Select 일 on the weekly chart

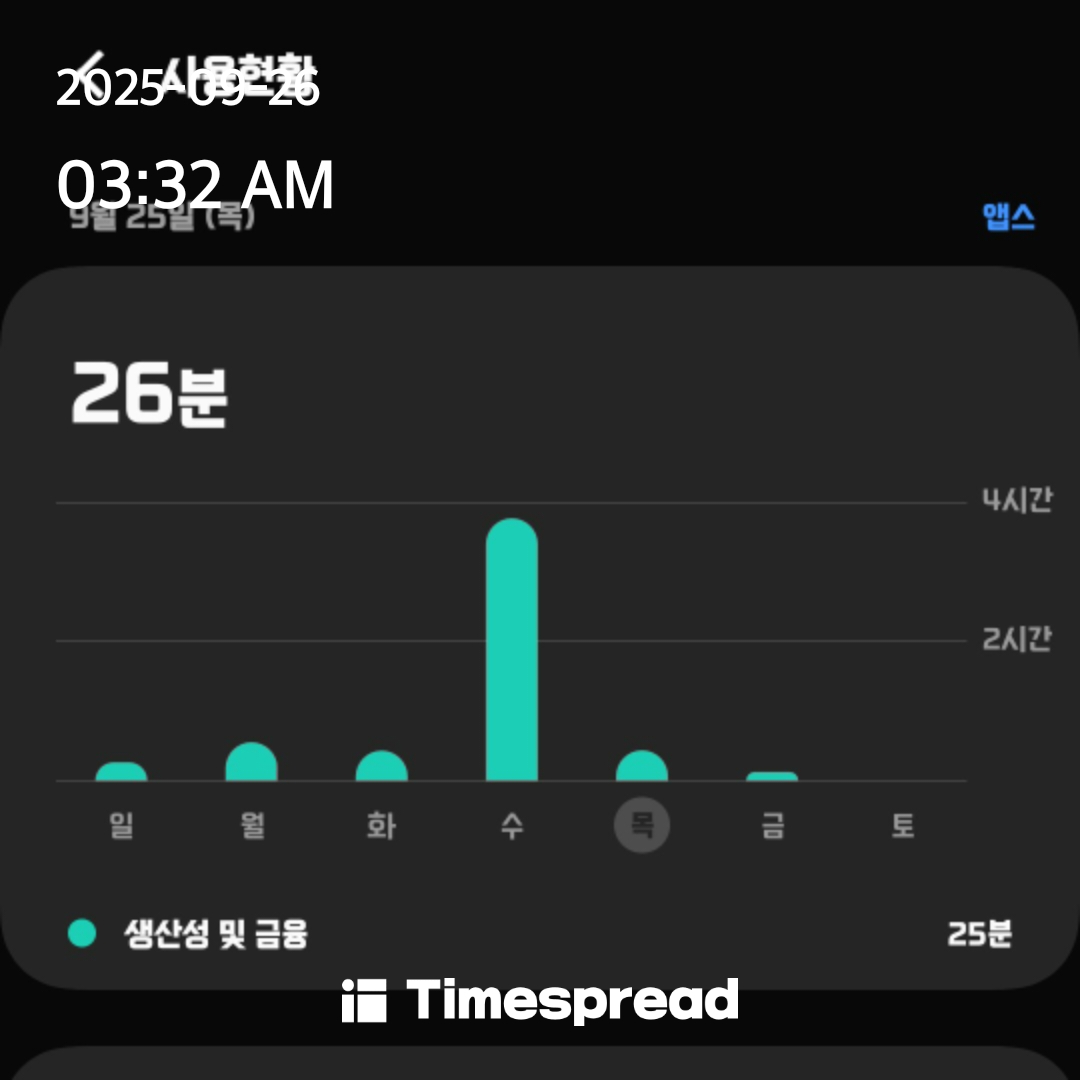tap(121, 826)
